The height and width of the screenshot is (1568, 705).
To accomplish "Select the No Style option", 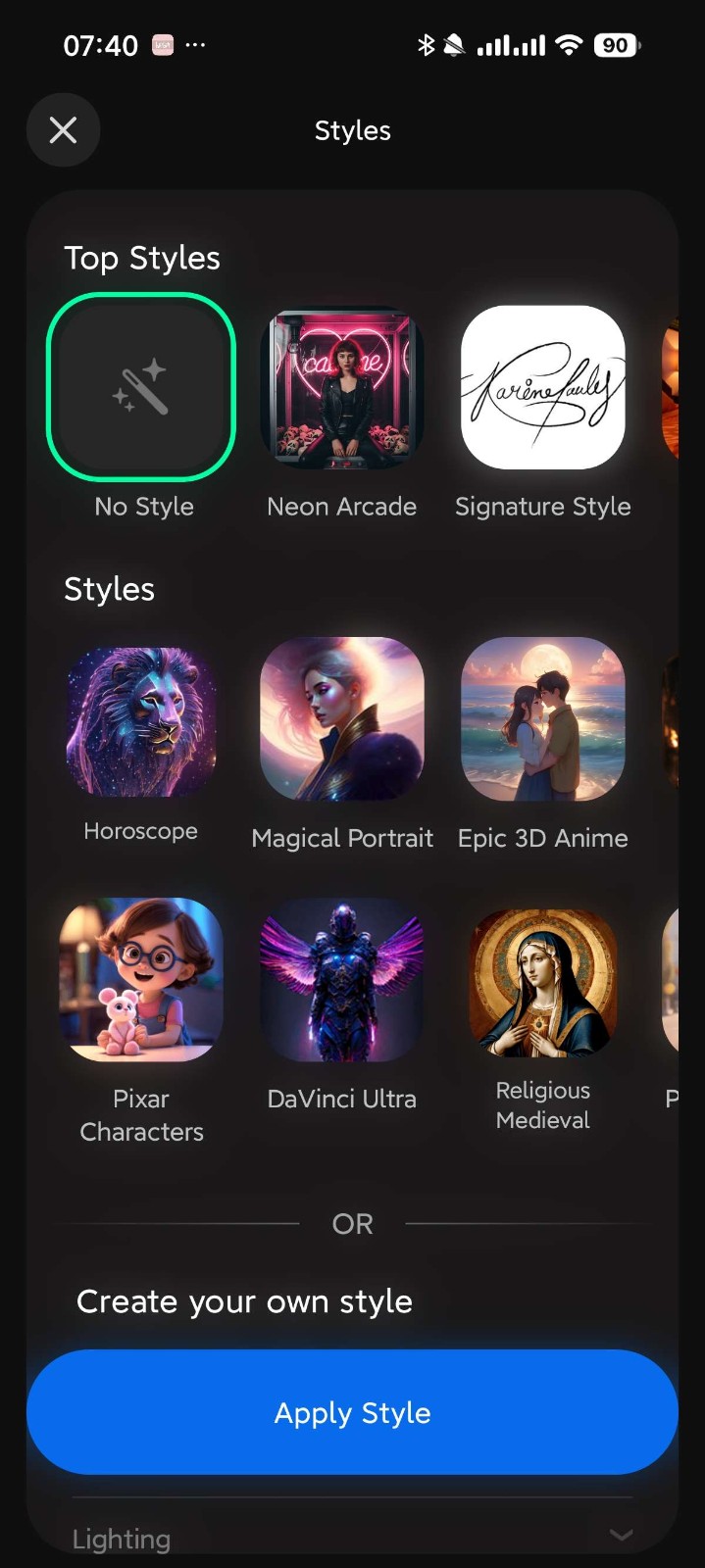I will click(141, 387).
